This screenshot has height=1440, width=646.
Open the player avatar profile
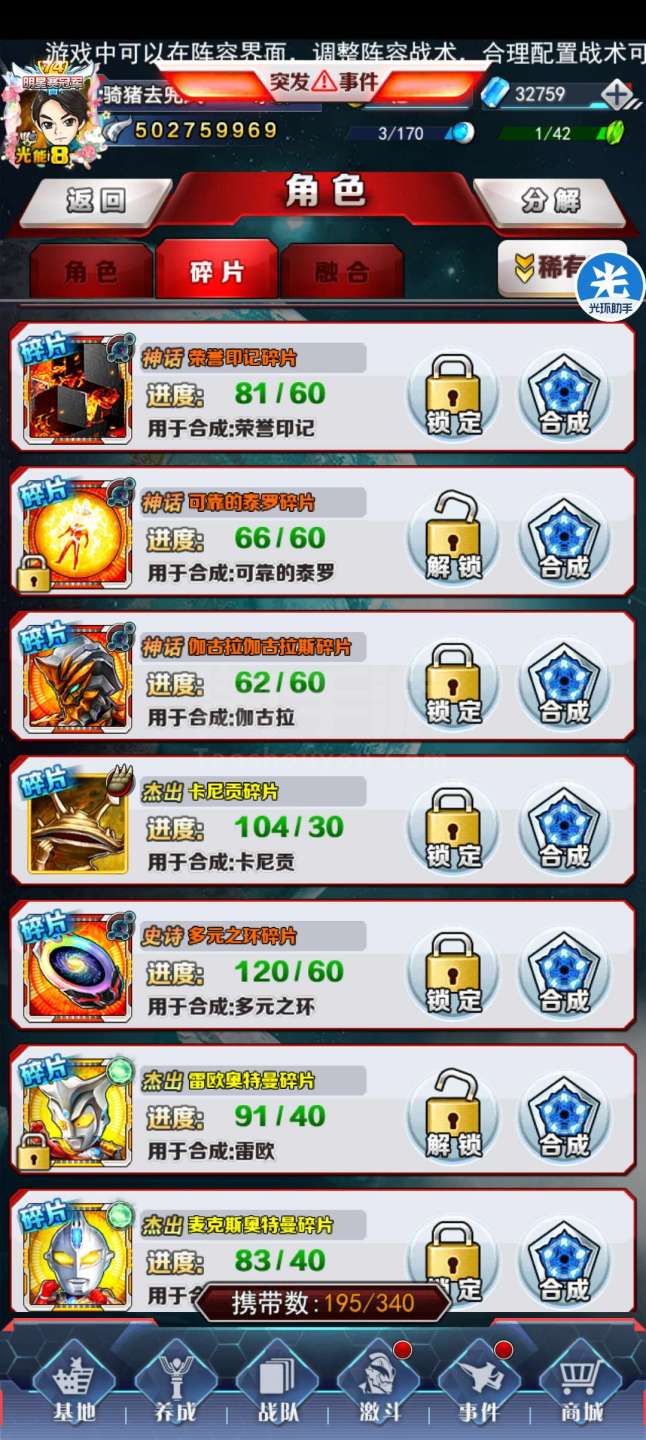(x=54, y=112)
